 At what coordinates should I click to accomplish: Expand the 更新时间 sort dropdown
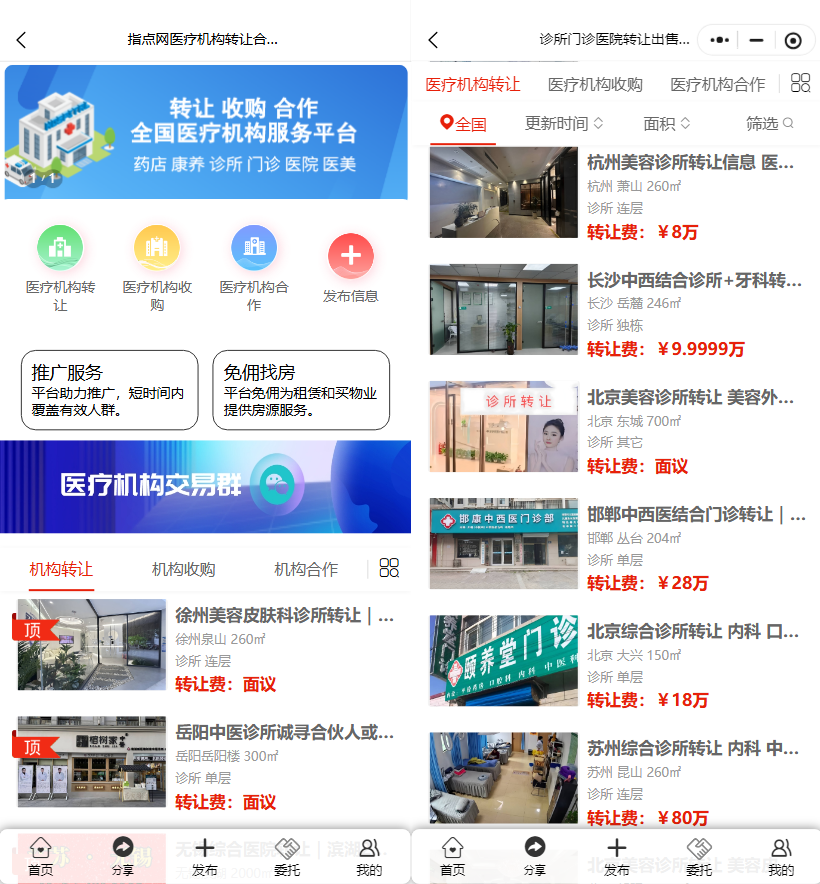pyautogui.click(x=564, y=124)
